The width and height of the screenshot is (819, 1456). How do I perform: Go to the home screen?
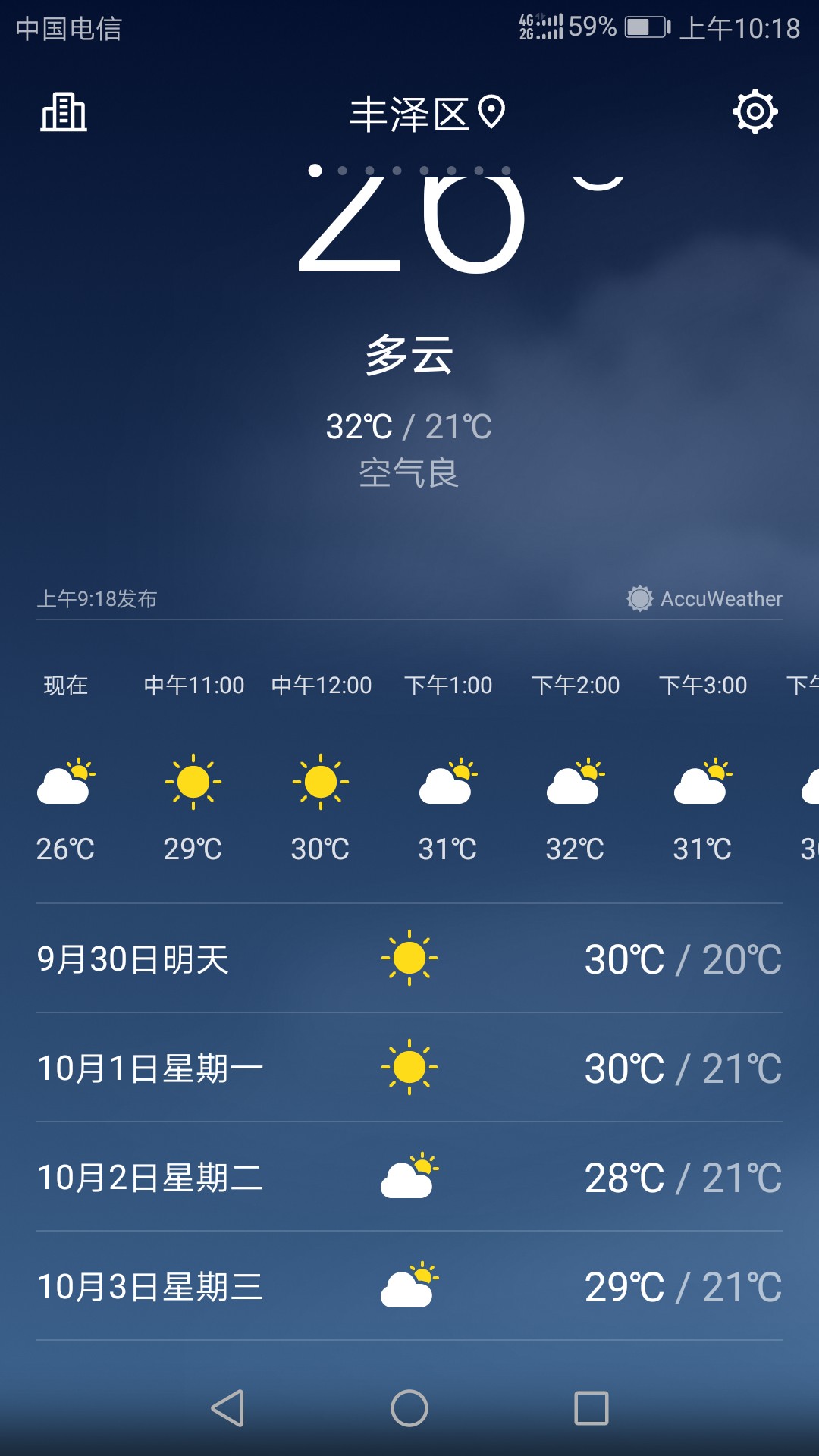[409, 1408]
